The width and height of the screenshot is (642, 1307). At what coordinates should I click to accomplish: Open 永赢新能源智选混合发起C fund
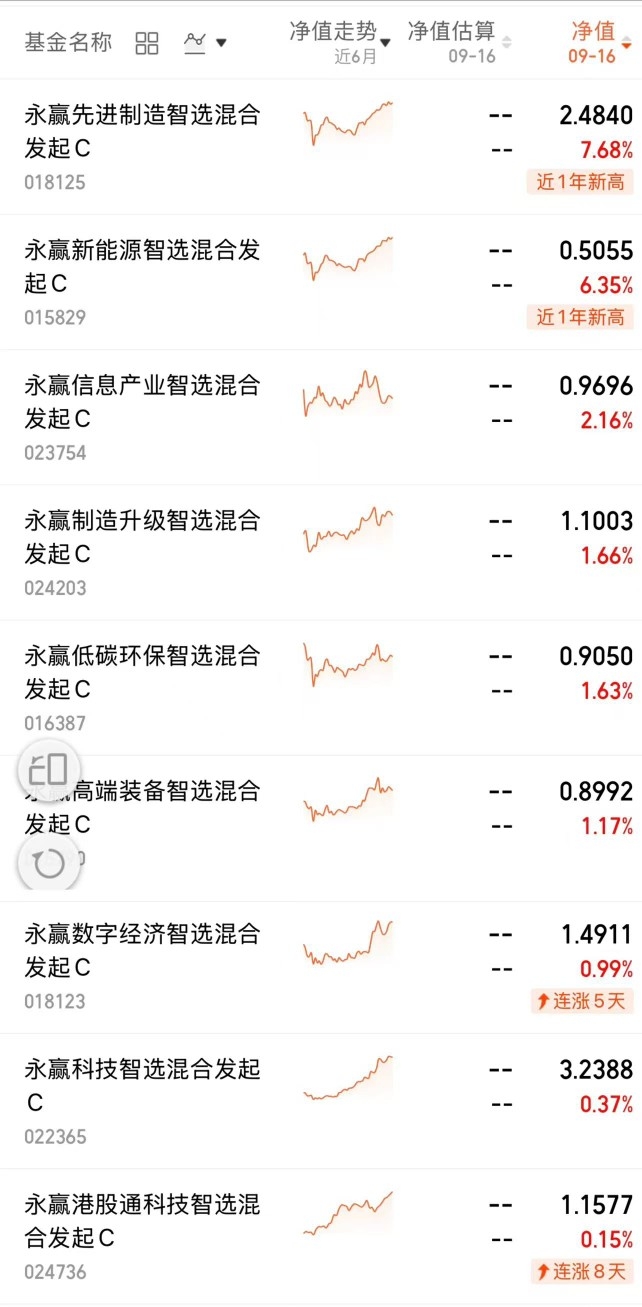click(x=321, y=282)
